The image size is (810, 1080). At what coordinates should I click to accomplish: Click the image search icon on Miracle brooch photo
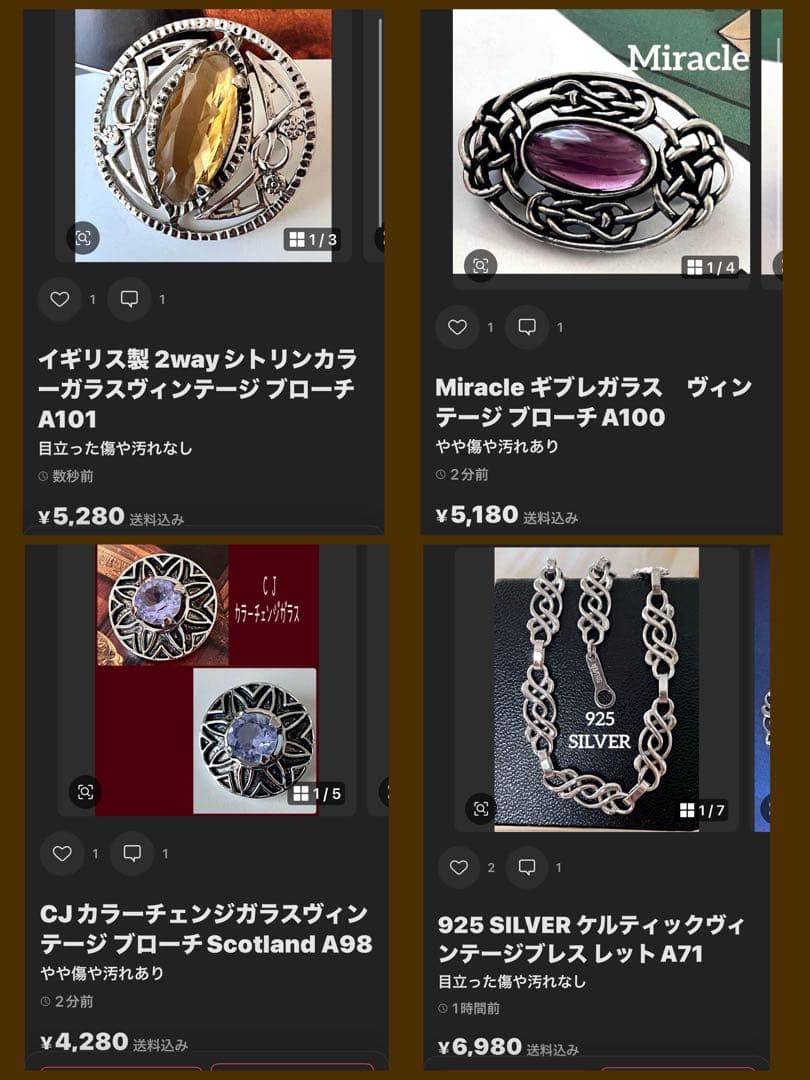tap(481, 264)
